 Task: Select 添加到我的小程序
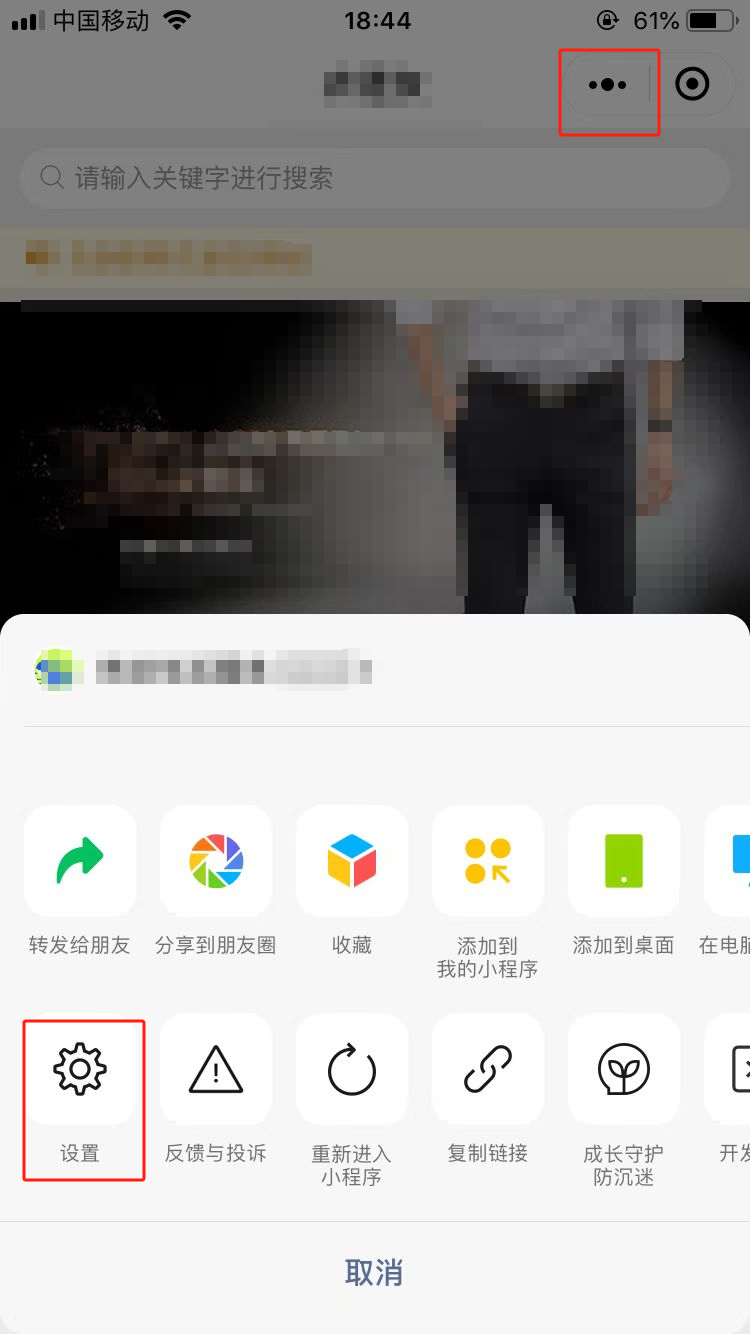pyautogui.click(x=488, y=862)
